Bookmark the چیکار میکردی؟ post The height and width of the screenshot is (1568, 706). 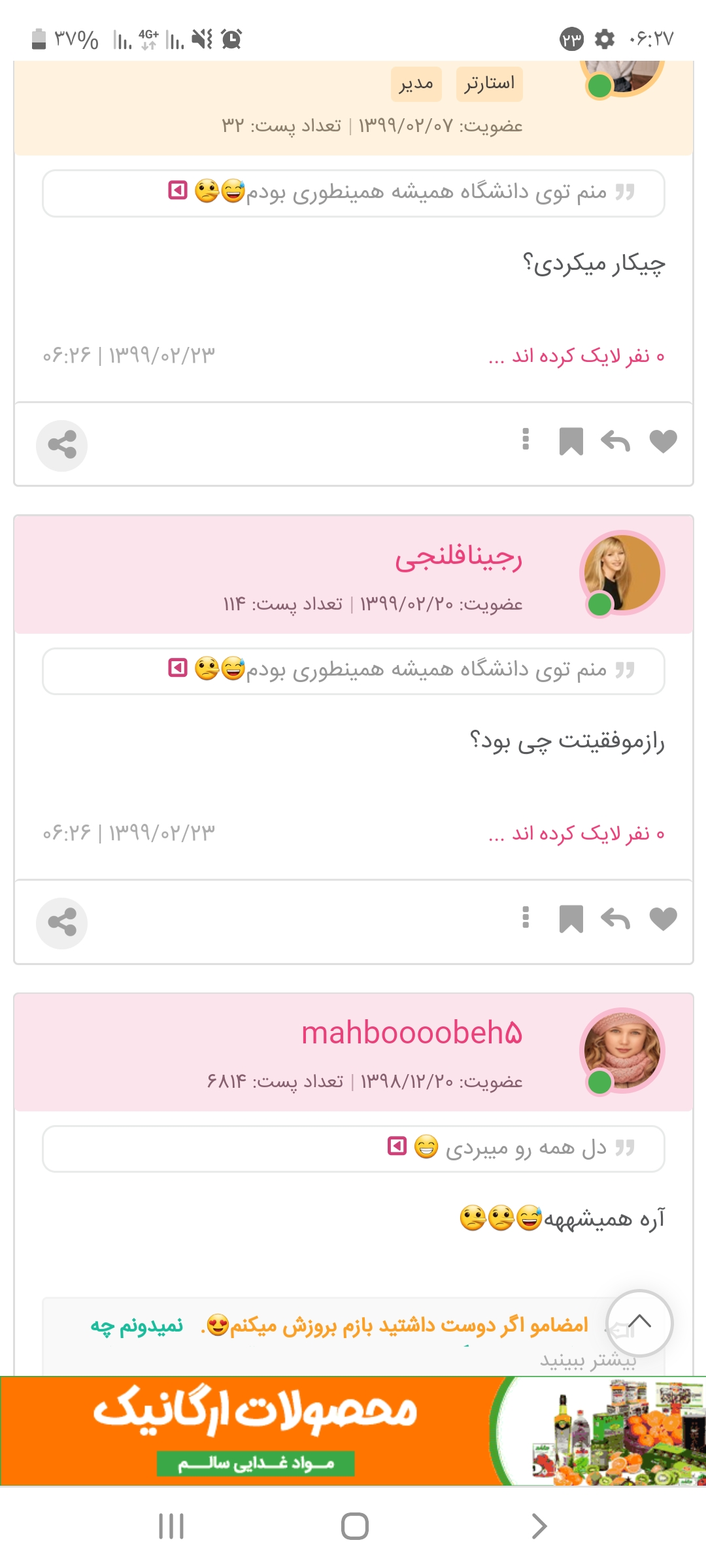coord(571,442)
